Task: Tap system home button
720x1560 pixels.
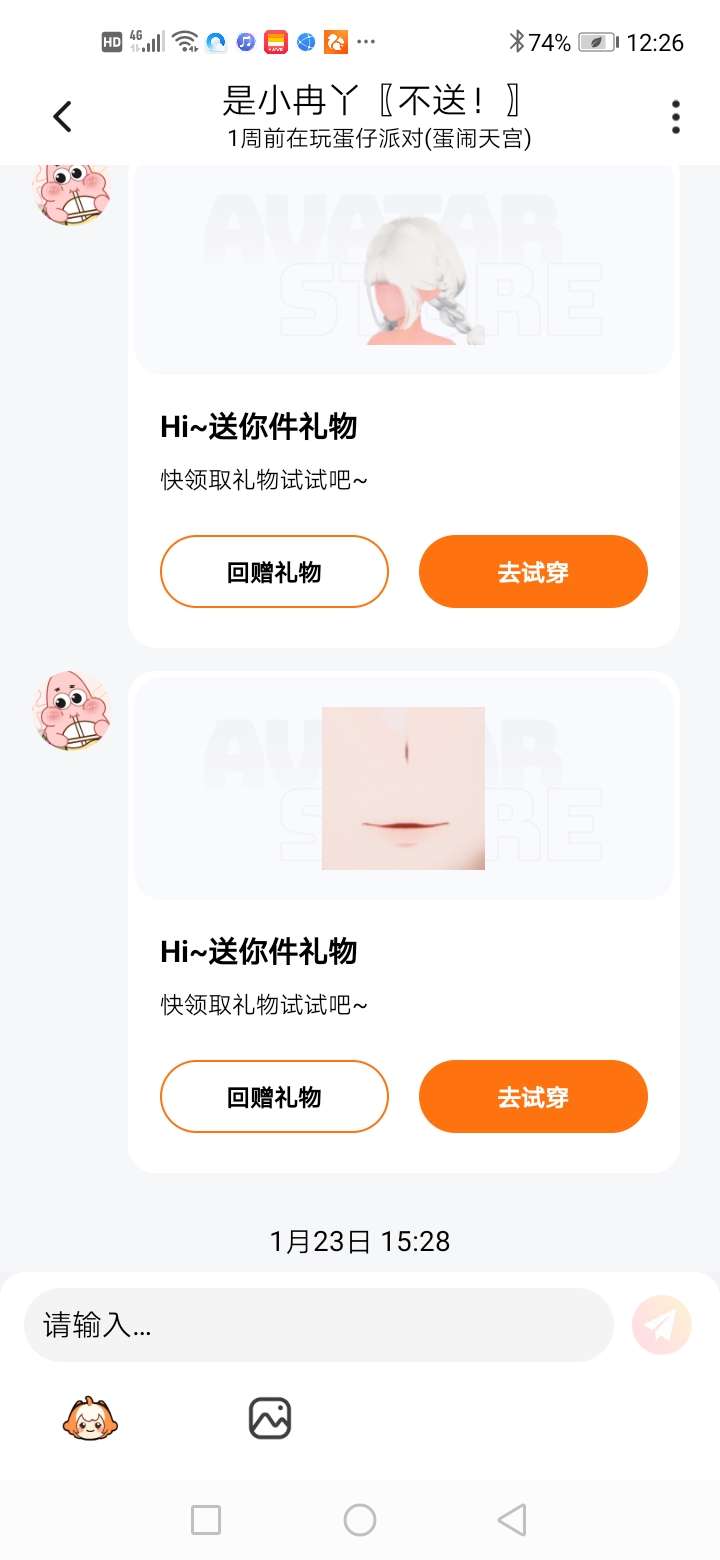Action: (360, 1520)
